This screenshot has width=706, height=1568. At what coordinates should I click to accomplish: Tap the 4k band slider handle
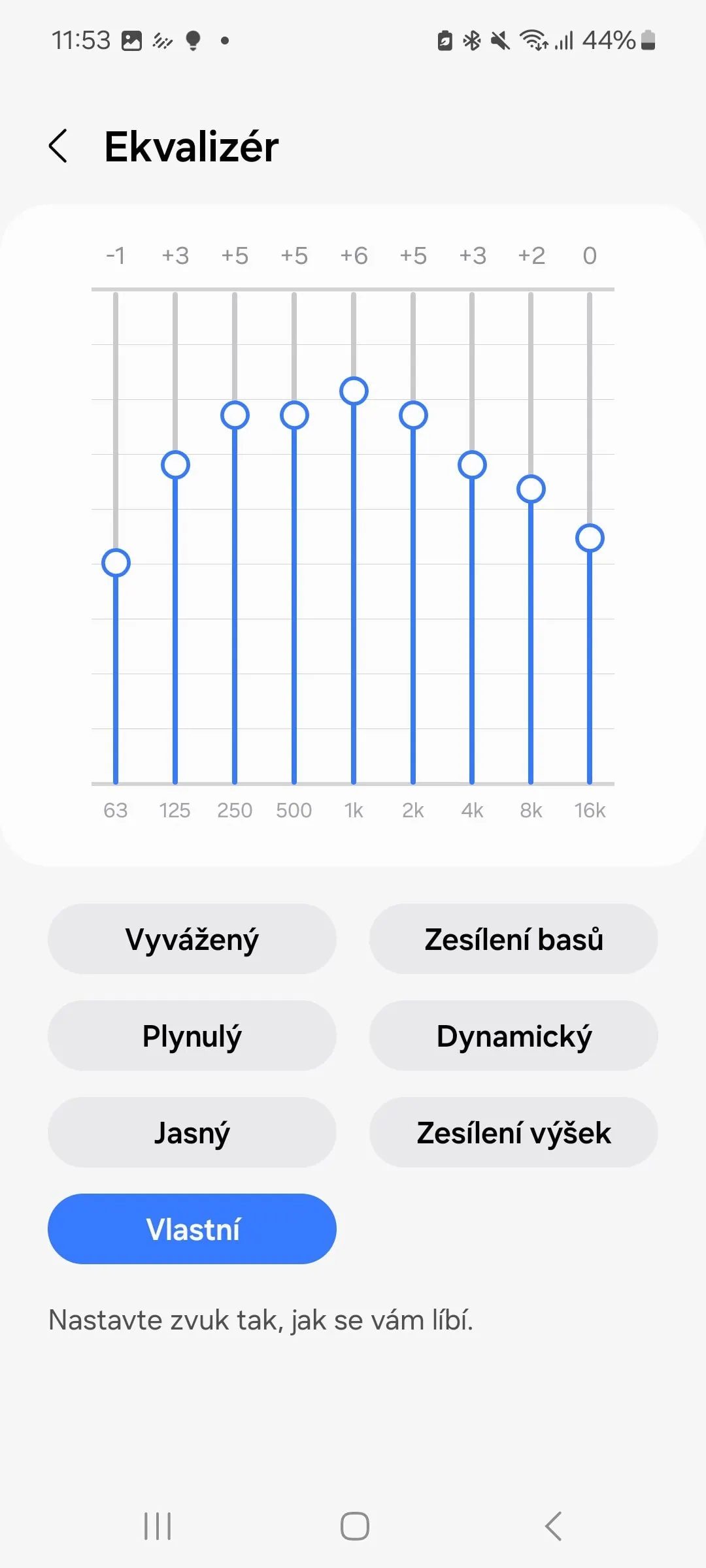[x=472, y=465]
